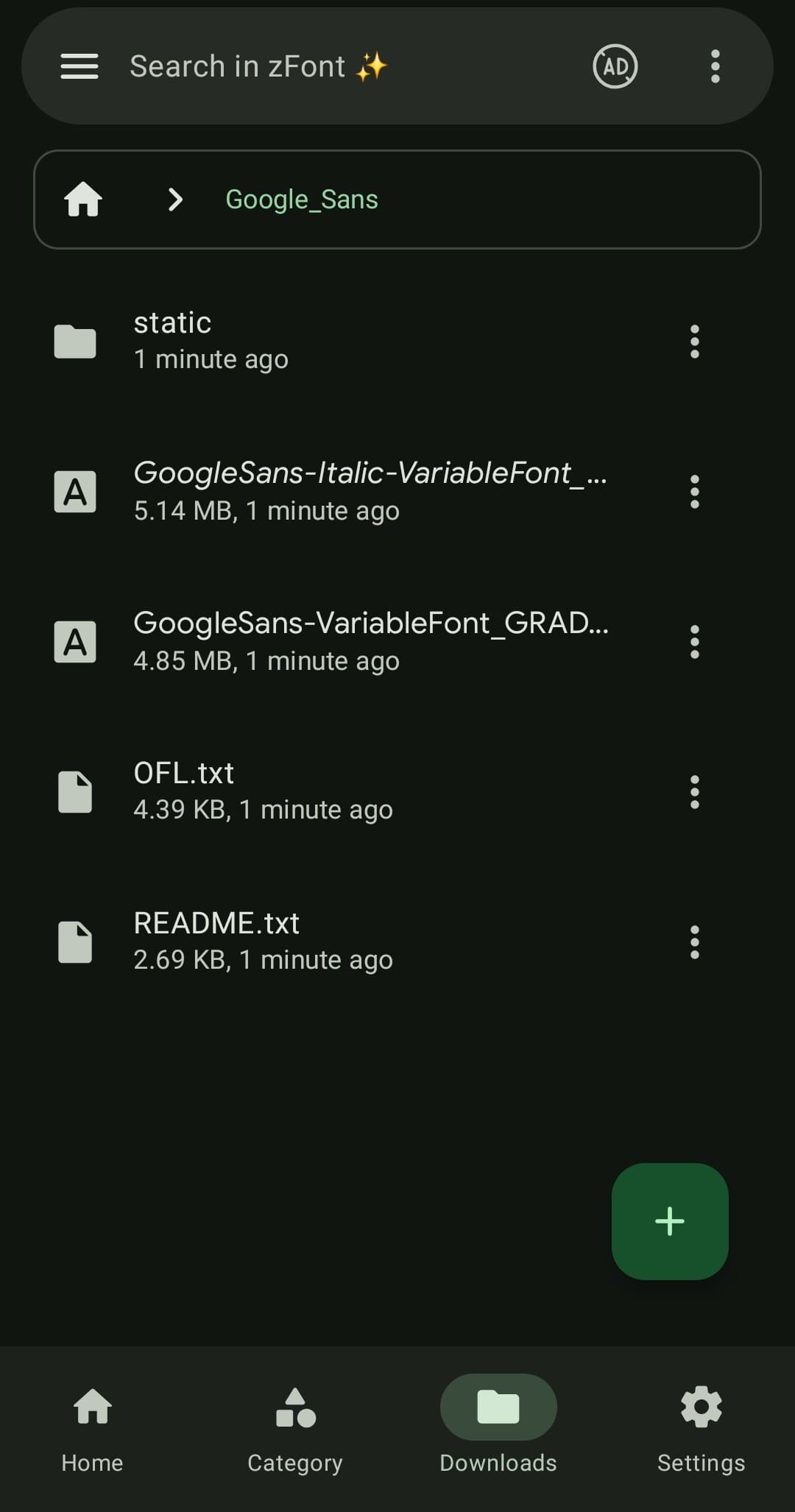Open the static folder icon
This screenshot has height=1512, width=795.
coord(74,341)
